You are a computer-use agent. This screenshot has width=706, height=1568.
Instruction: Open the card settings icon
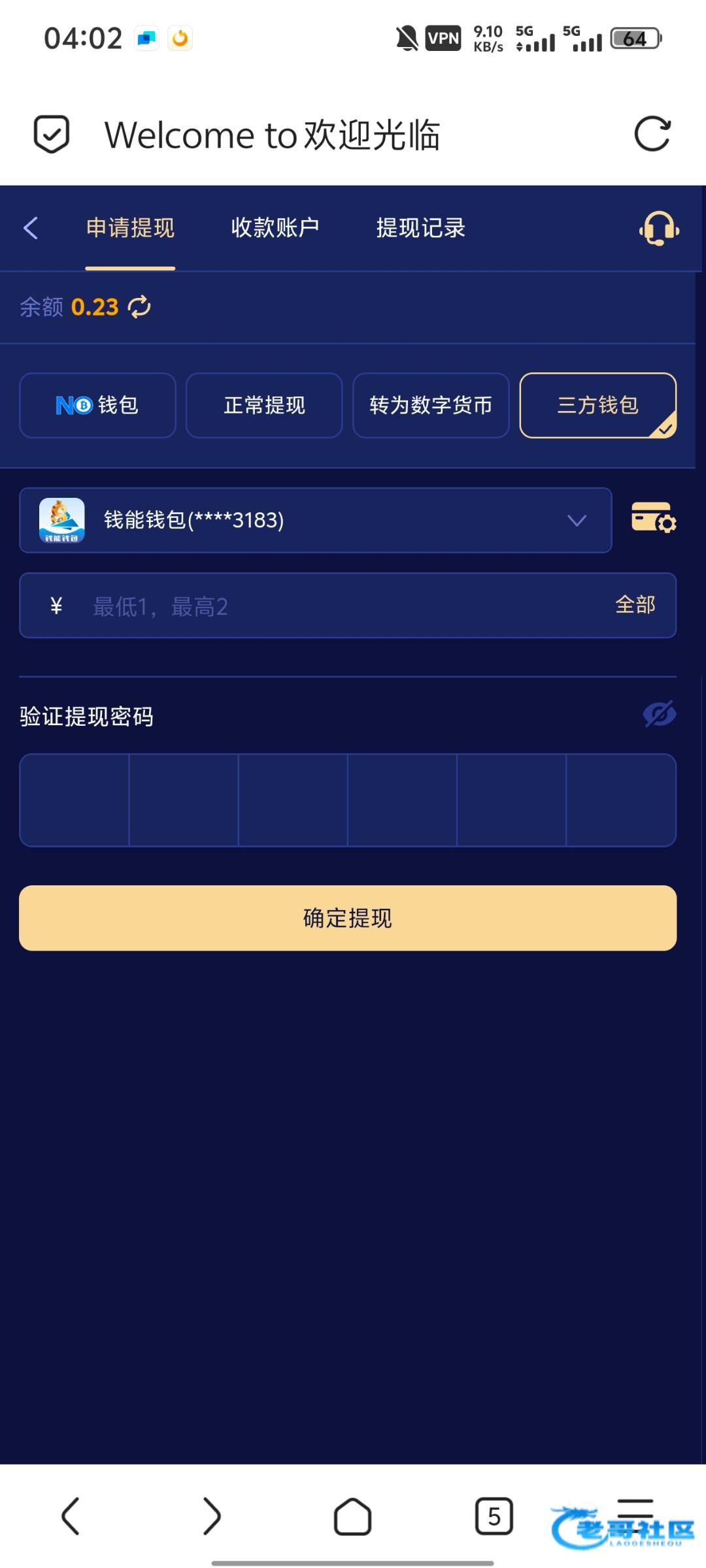[x=654, y=517]
